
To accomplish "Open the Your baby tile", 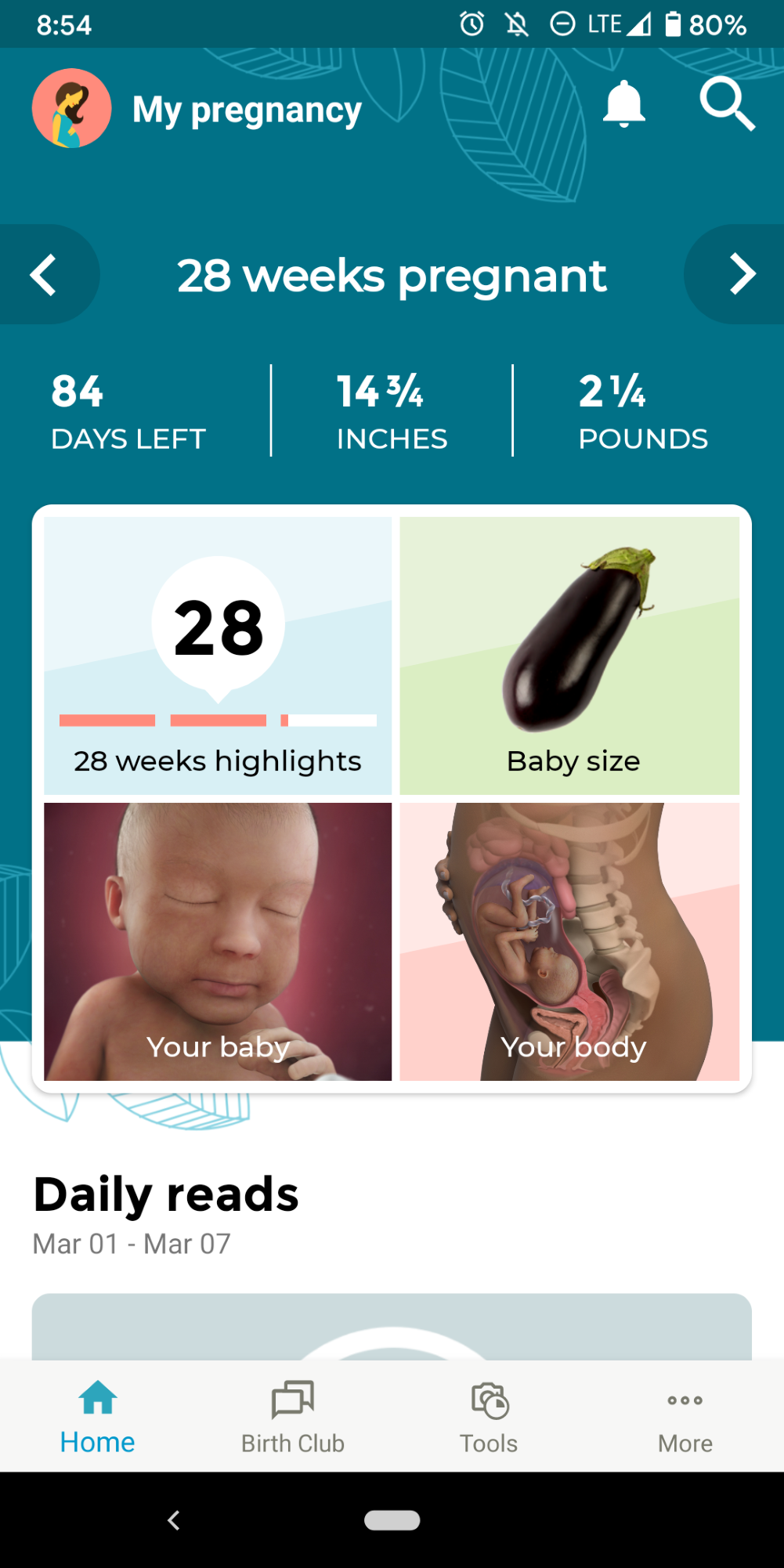I will 218,941.
